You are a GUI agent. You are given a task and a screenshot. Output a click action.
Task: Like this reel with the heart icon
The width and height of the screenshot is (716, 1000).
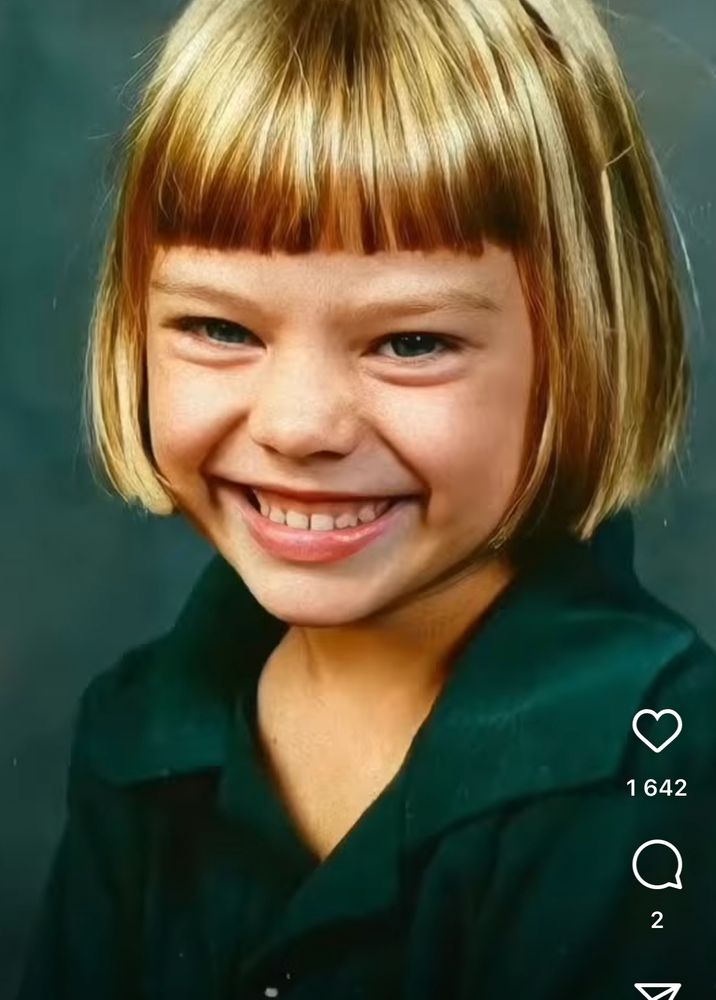click(x=657, y=731)
